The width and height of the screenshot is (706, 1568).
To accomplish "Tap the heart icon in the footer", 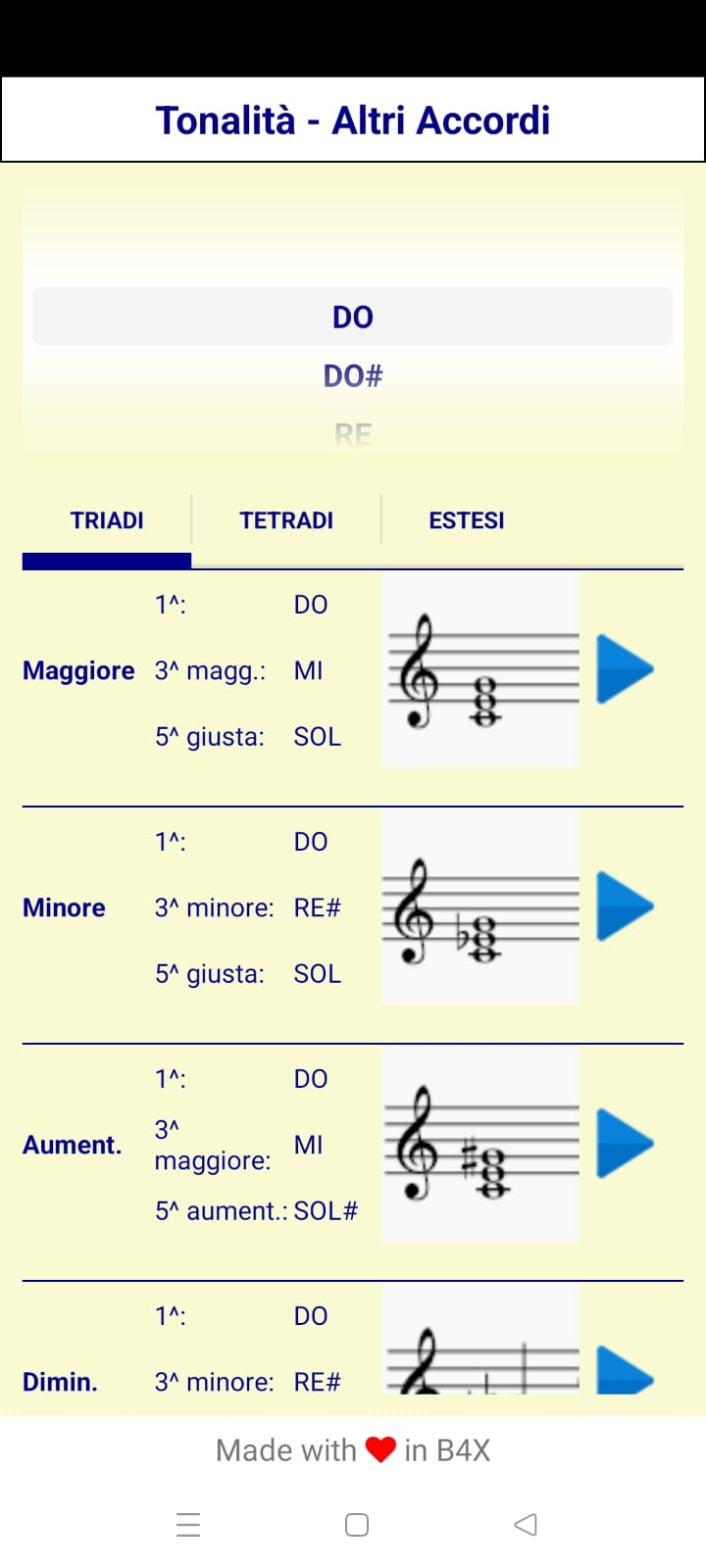I will point(380,1449).
